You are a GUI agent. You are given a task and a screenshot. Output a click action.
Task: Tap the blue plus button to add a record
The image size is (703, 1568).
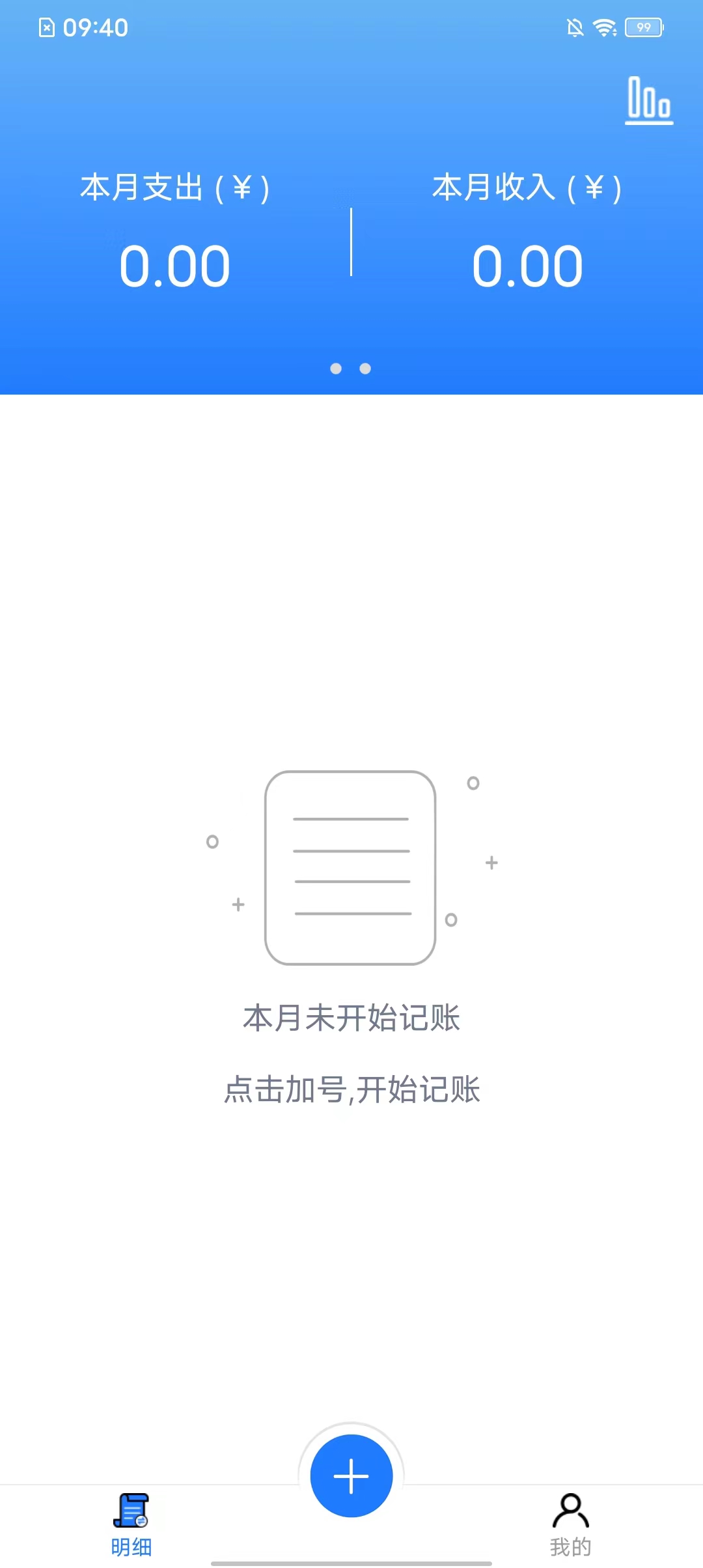(351, 1476)
